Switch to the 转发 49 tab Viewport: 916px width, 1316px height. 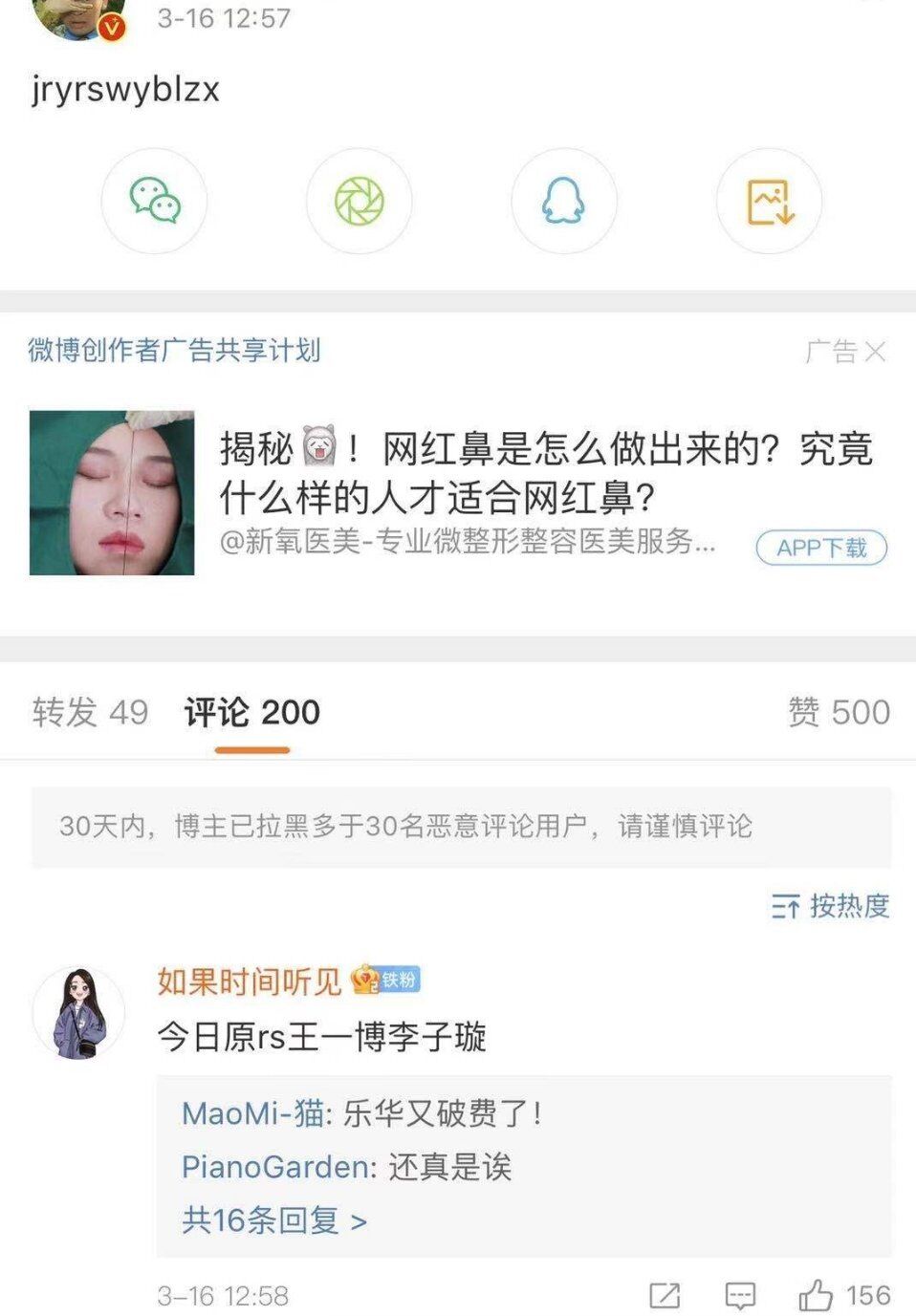[90, 712]
